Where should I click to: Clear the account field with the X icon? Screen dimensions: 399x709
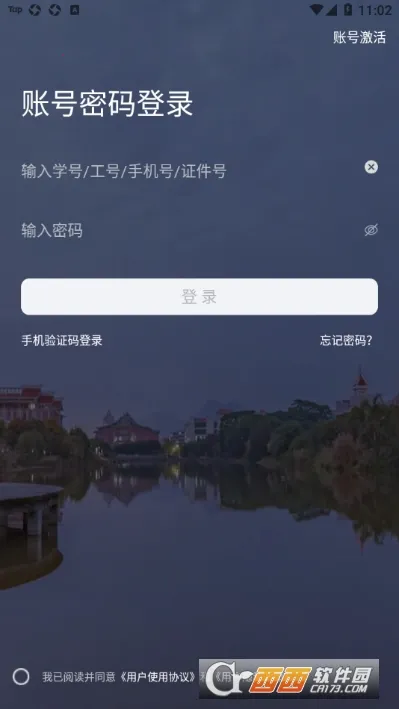point(371,167)
